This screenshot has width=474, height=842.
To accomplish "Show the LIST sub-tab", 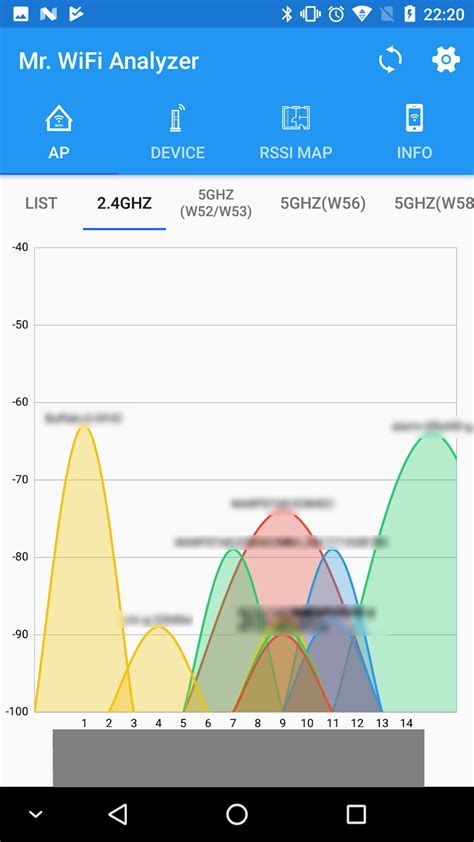I will click(x=41, y=204).
